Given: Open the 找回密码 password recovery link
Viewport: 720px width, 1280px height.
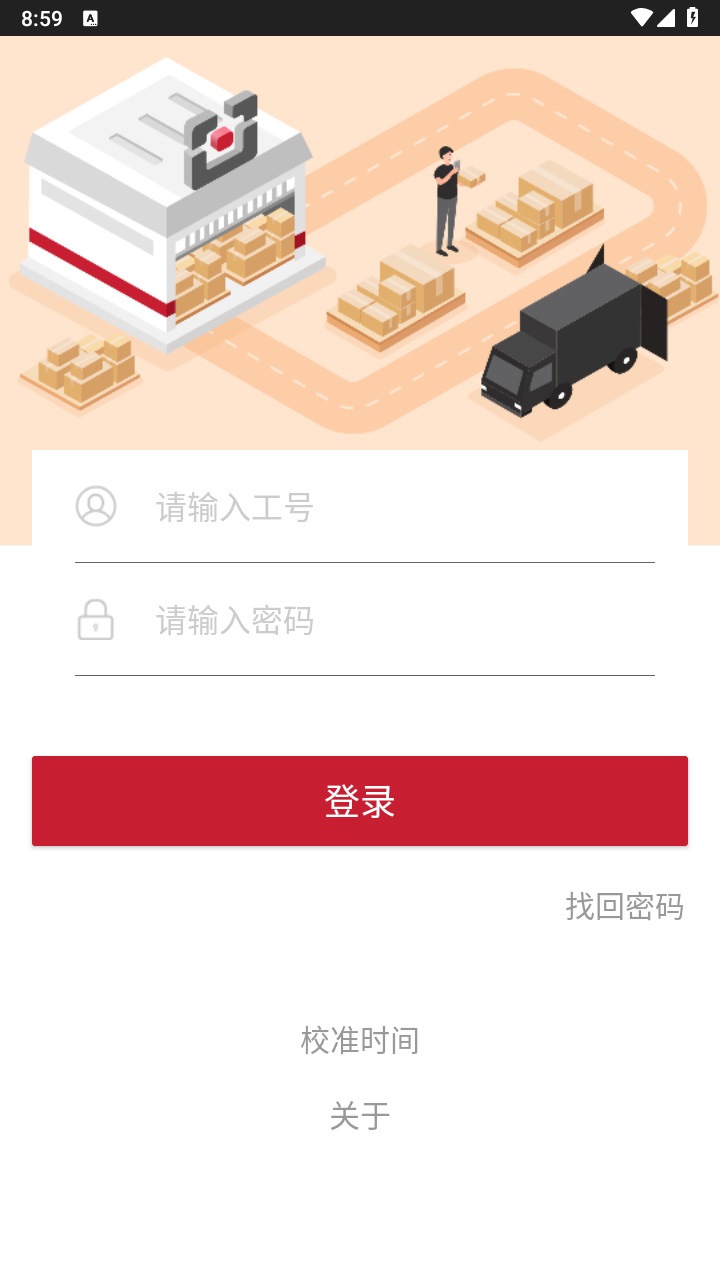Looking at the screenshot, I should tap(624, 907).
